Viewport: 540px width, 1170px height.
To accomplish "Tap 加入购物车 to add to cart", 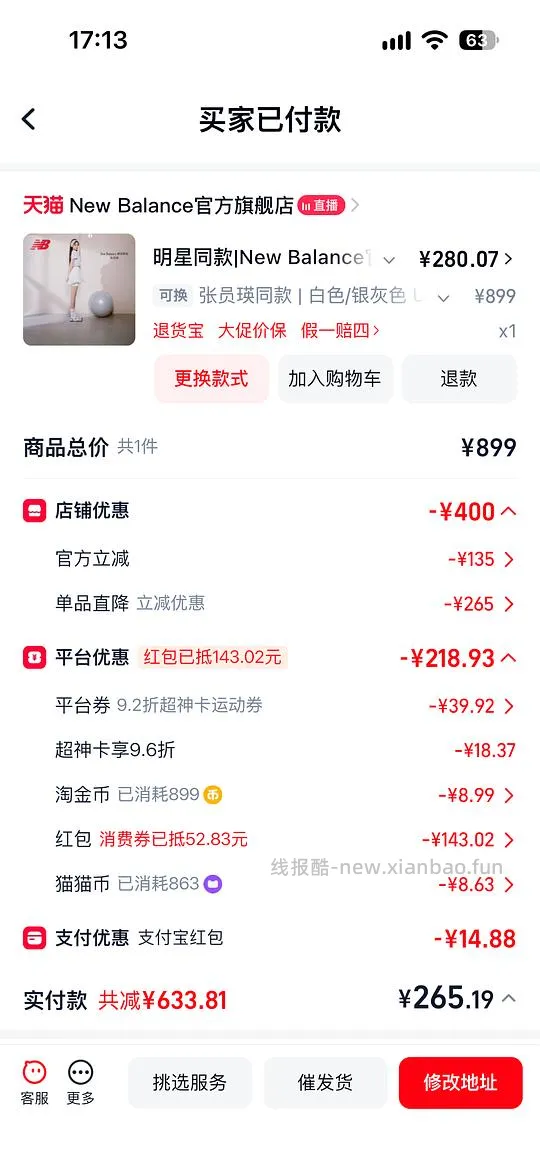I will pos(335,378).
